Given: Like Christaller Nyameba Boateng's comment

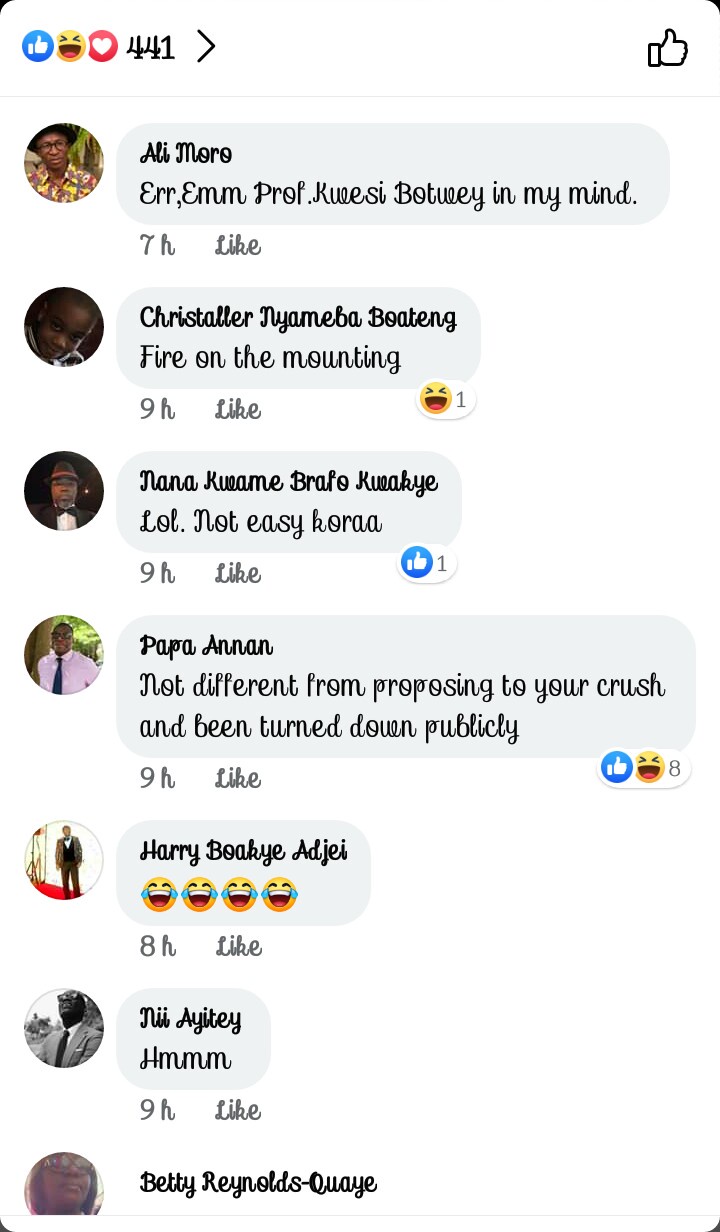Looking at the screenshot, I should click(x=238, y=410).
